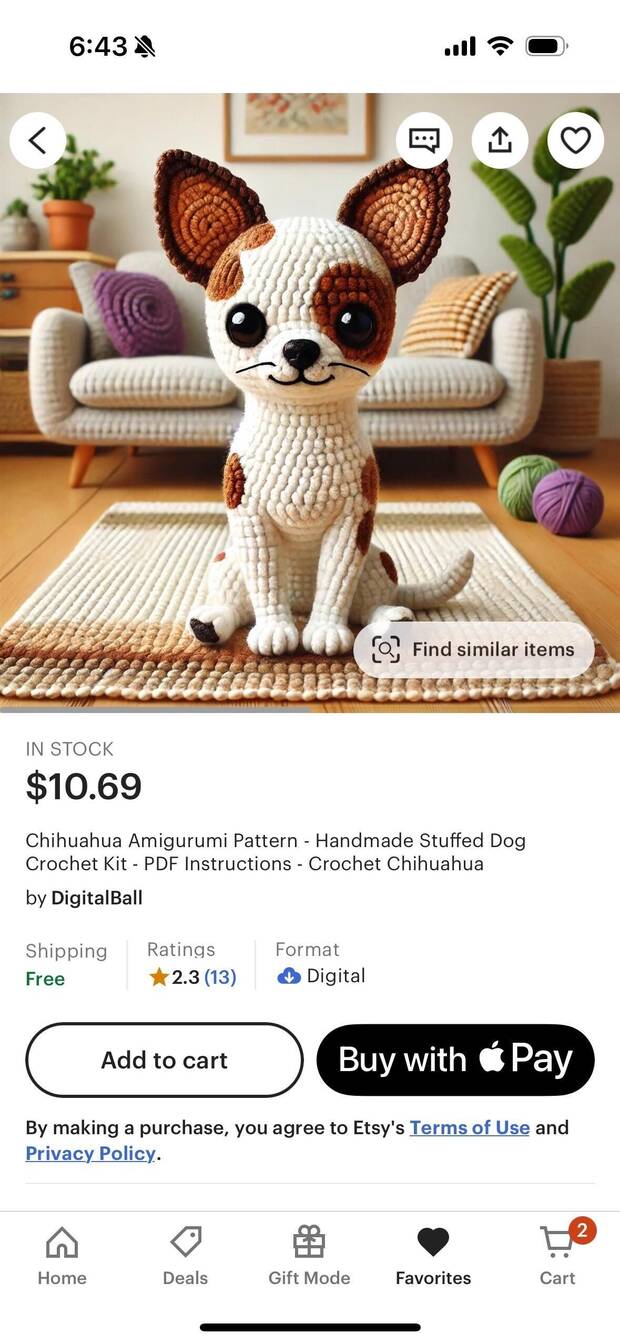The width and height of the screenshot is (620, 1344).
Task: Open the Chihuahua product image
Action: pyautogui.click(x=300, y=420)
